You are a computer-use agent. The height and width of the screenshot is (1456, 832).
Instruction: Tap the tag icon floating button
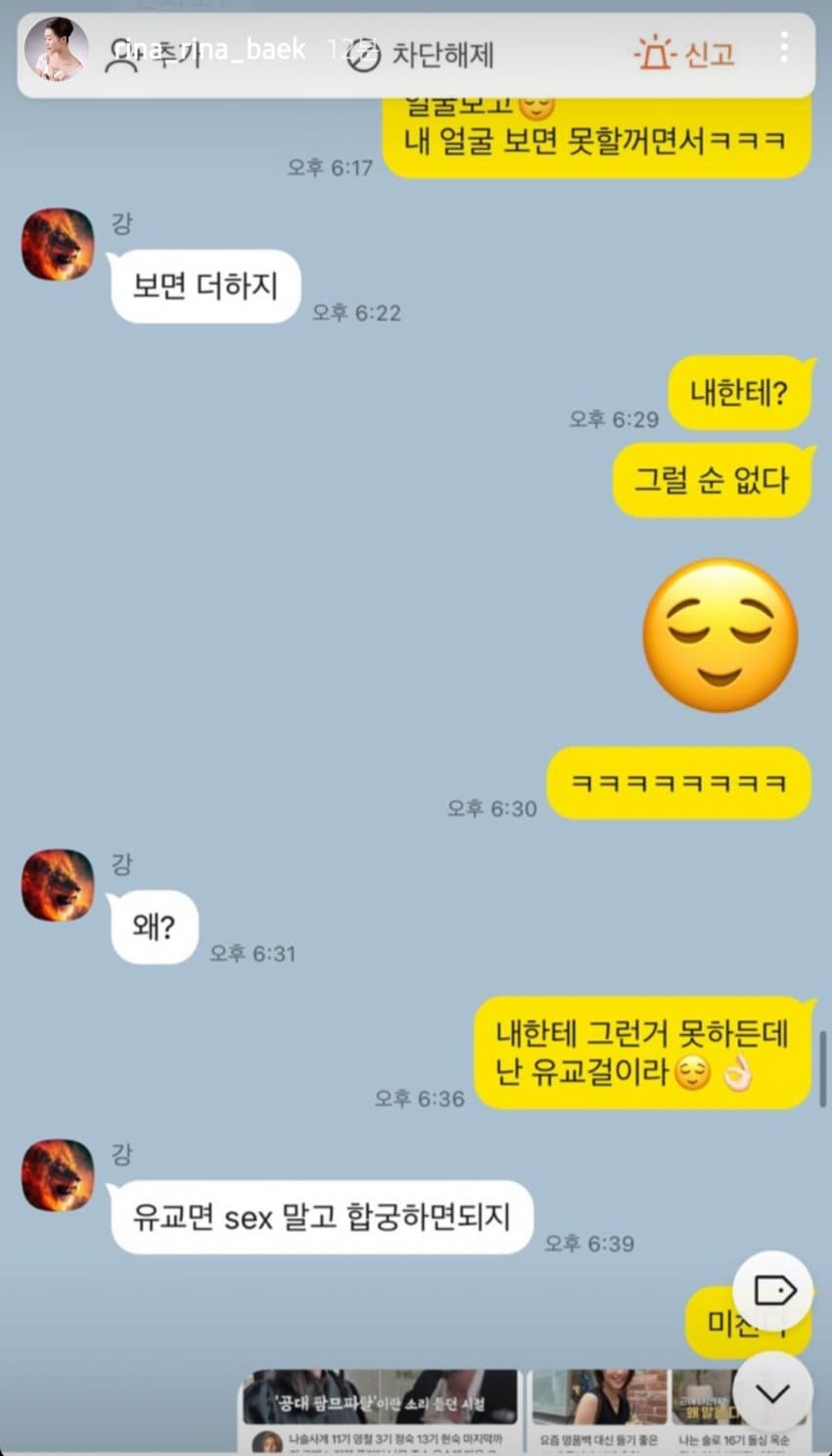click(x=773, y=1291)
